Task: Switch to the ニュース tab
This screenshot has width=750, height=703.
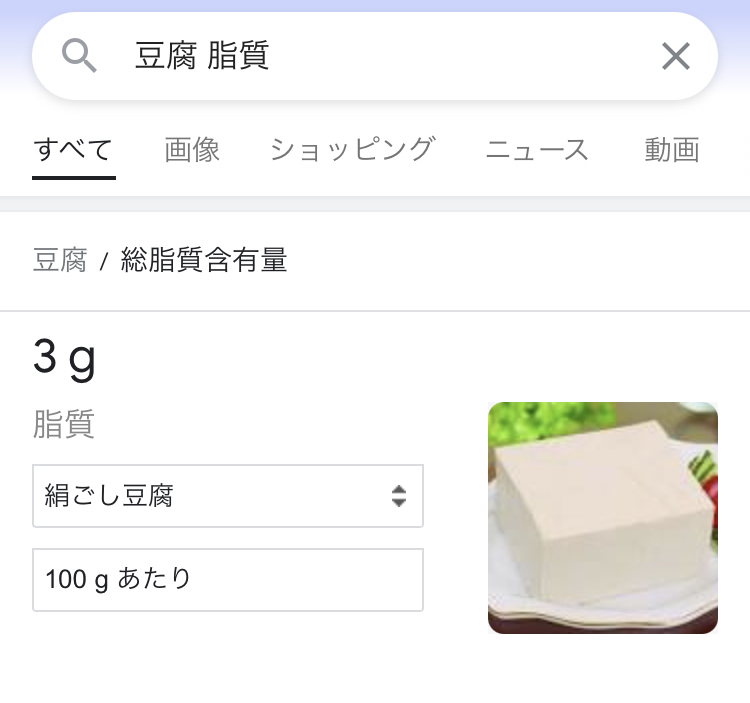Action: pyautogui.click(x=537, y=151)
